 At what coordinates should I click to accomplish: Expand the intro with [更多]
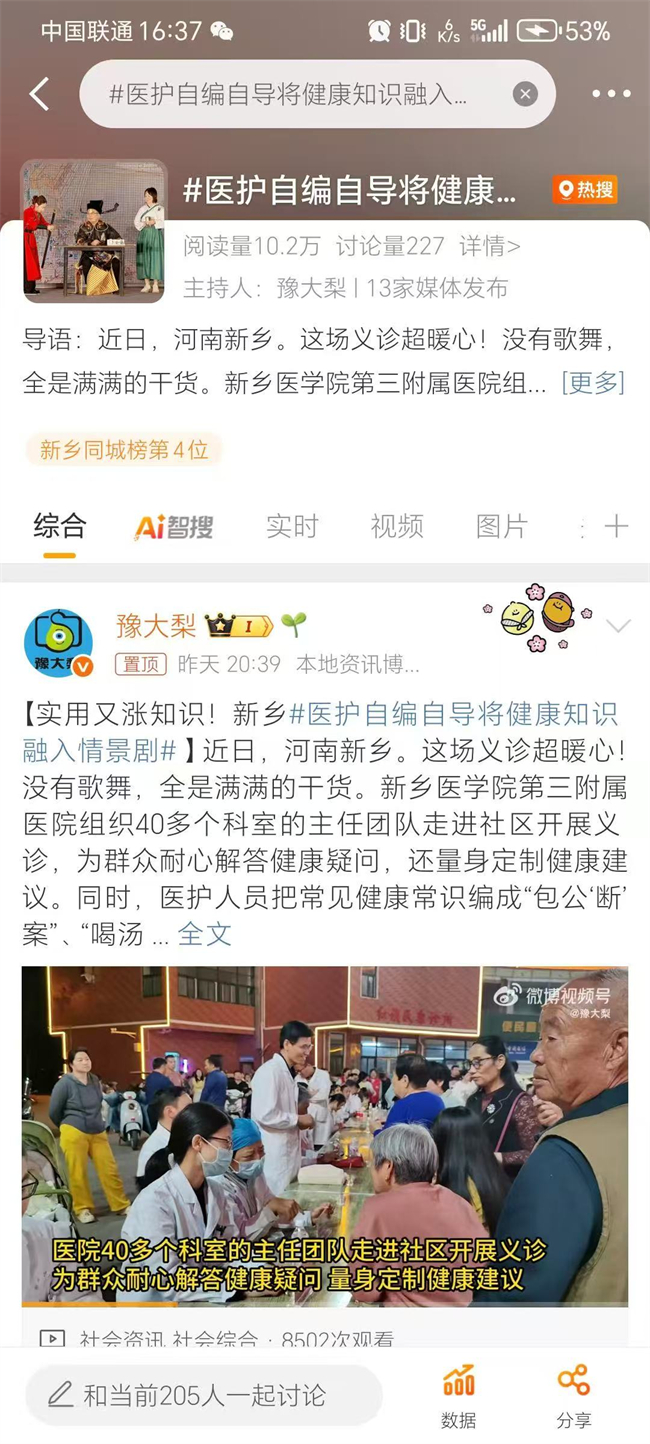click(x=593, y=383)
